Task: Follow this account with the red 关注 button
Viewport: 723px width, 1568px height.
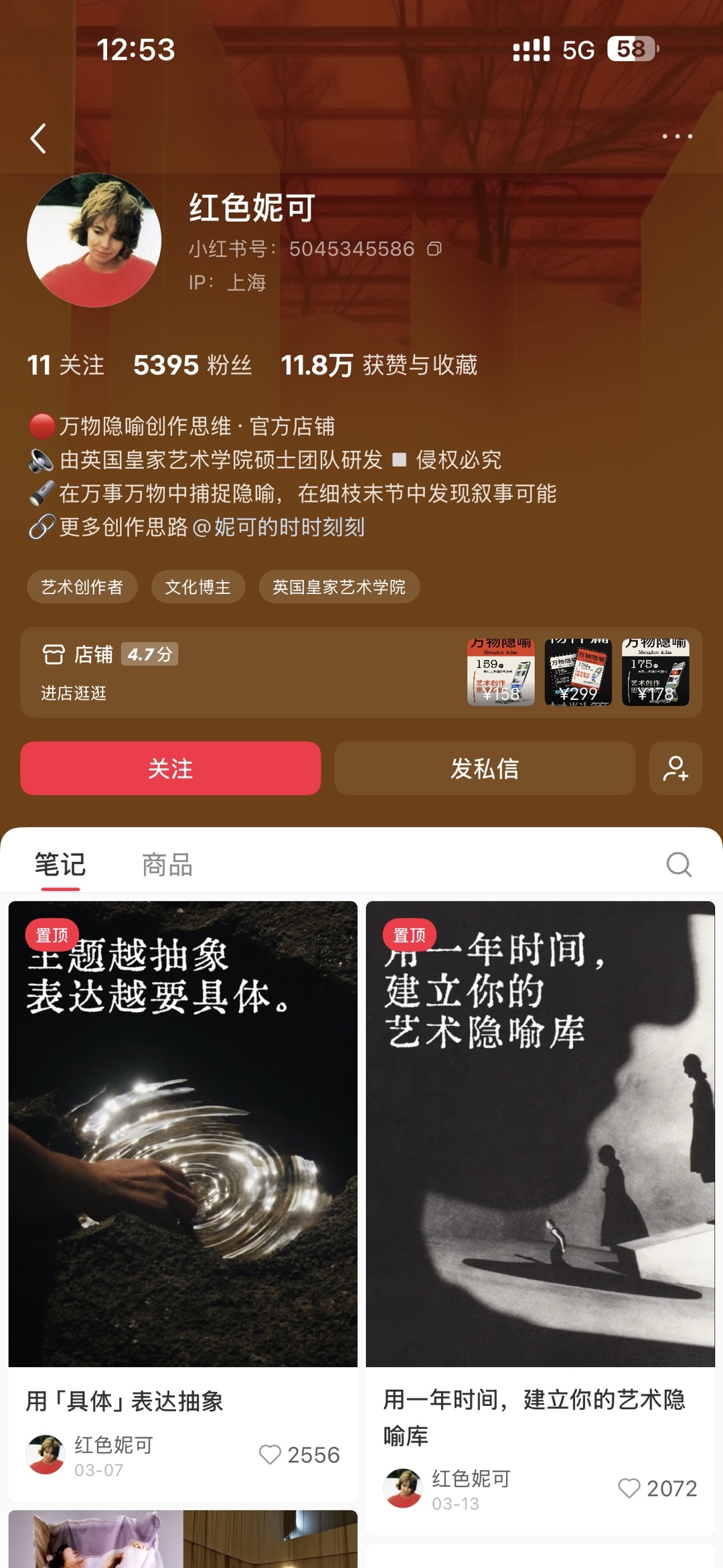Action: pos(171,768)
